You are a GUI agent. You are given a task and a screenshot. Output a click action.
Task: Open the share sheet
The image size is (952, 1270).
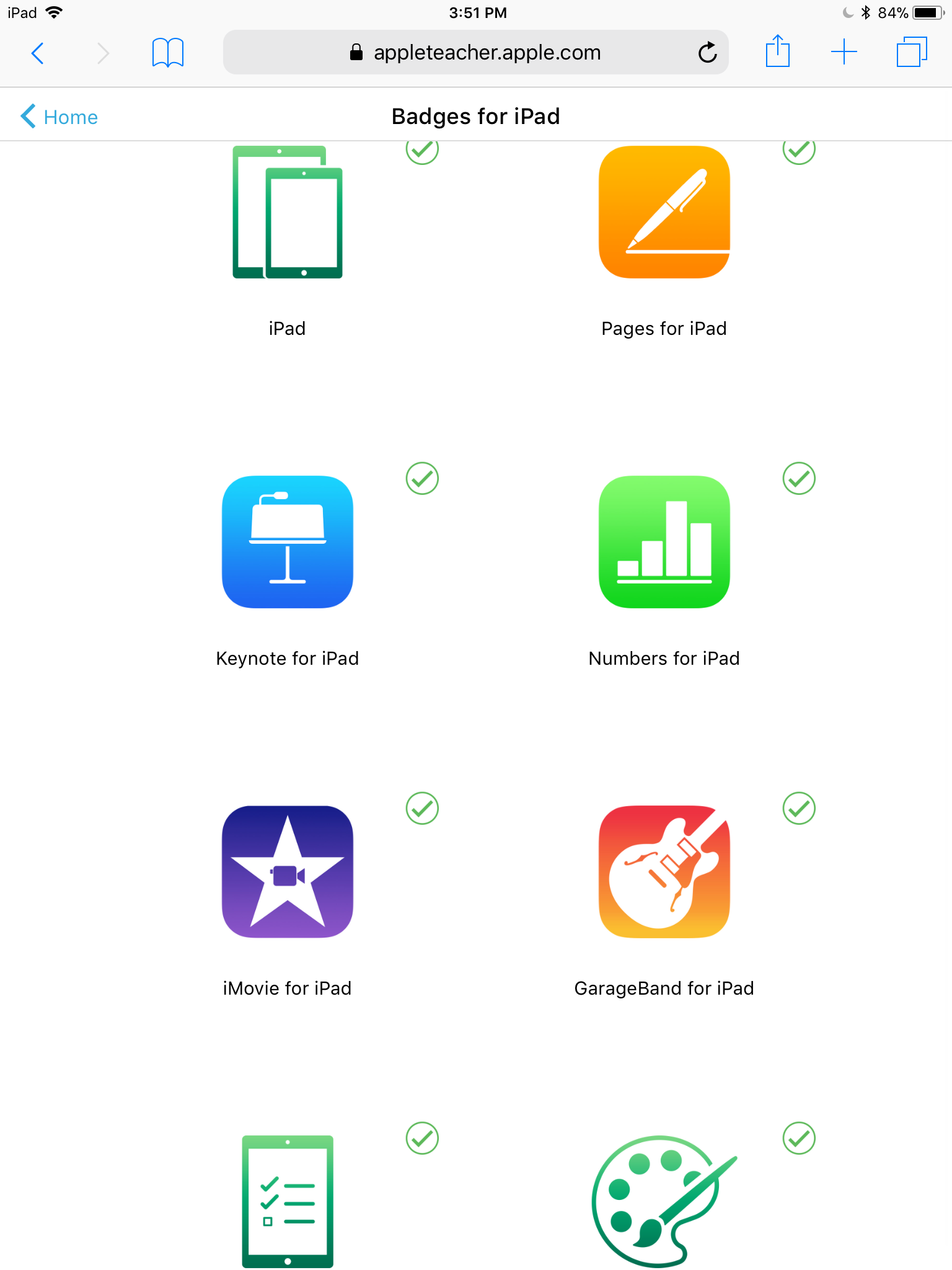(777, 51)
